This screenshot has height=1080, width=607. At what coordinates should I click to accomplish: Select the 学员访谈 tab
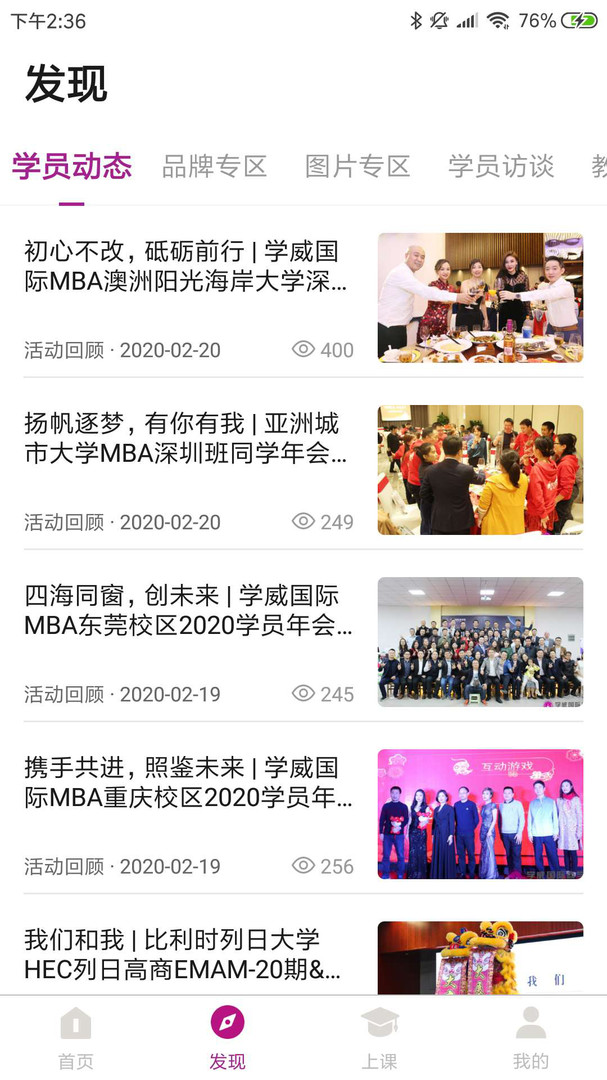click(x=500, y=166)
